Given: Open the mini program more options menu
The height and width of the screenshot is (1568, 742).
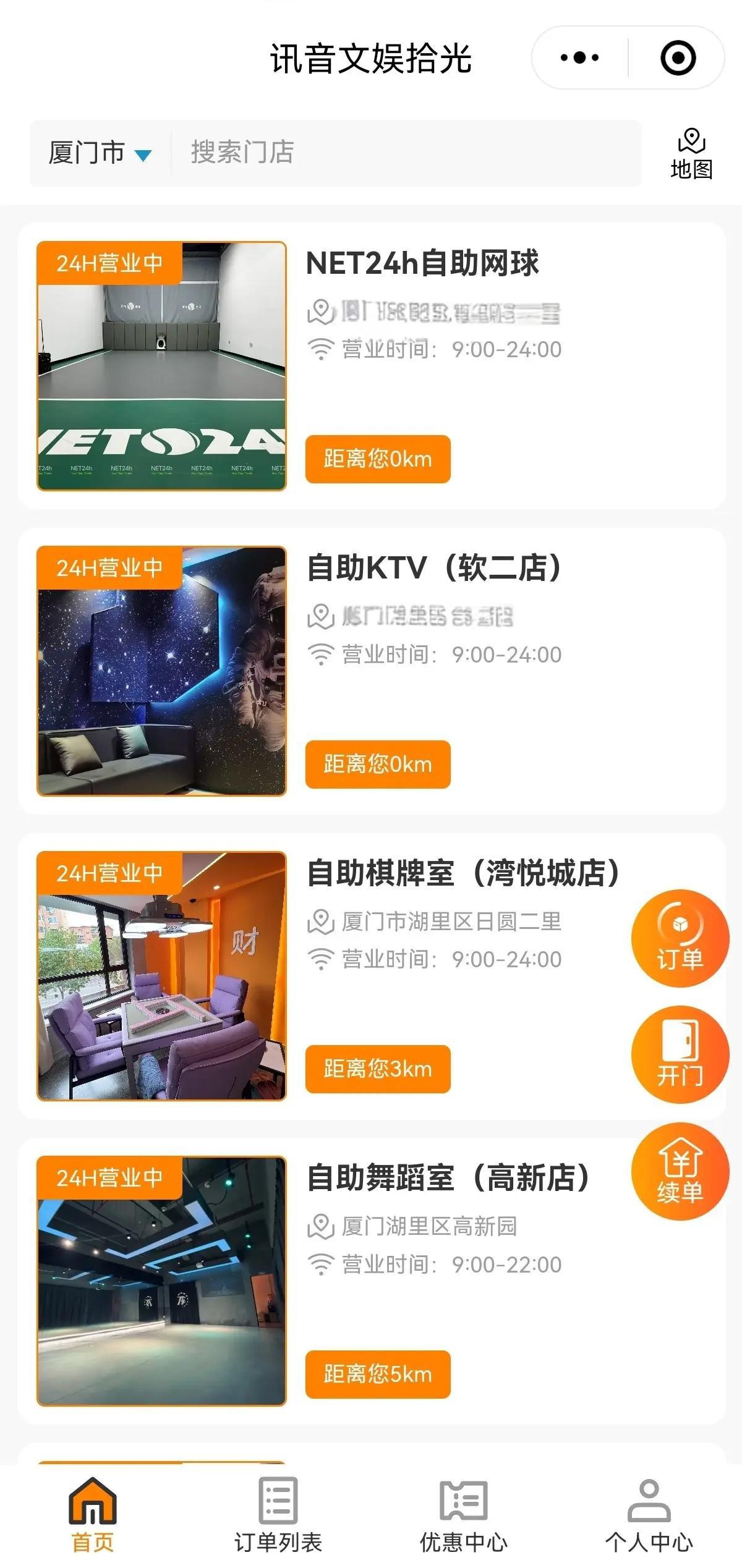Looking at the screenshot, I should tap(579, 57).
